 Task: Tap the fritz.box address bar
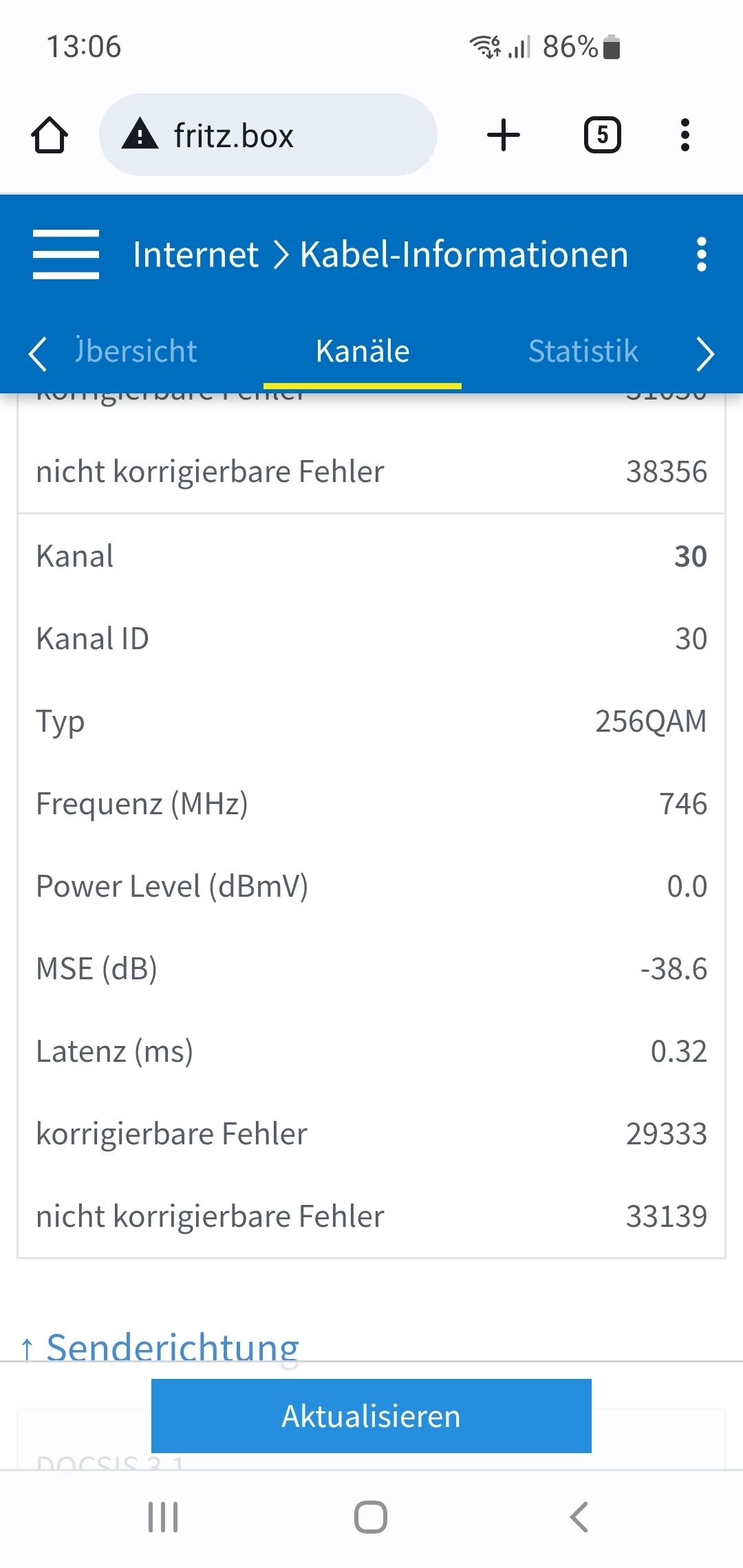click(268, 135)
